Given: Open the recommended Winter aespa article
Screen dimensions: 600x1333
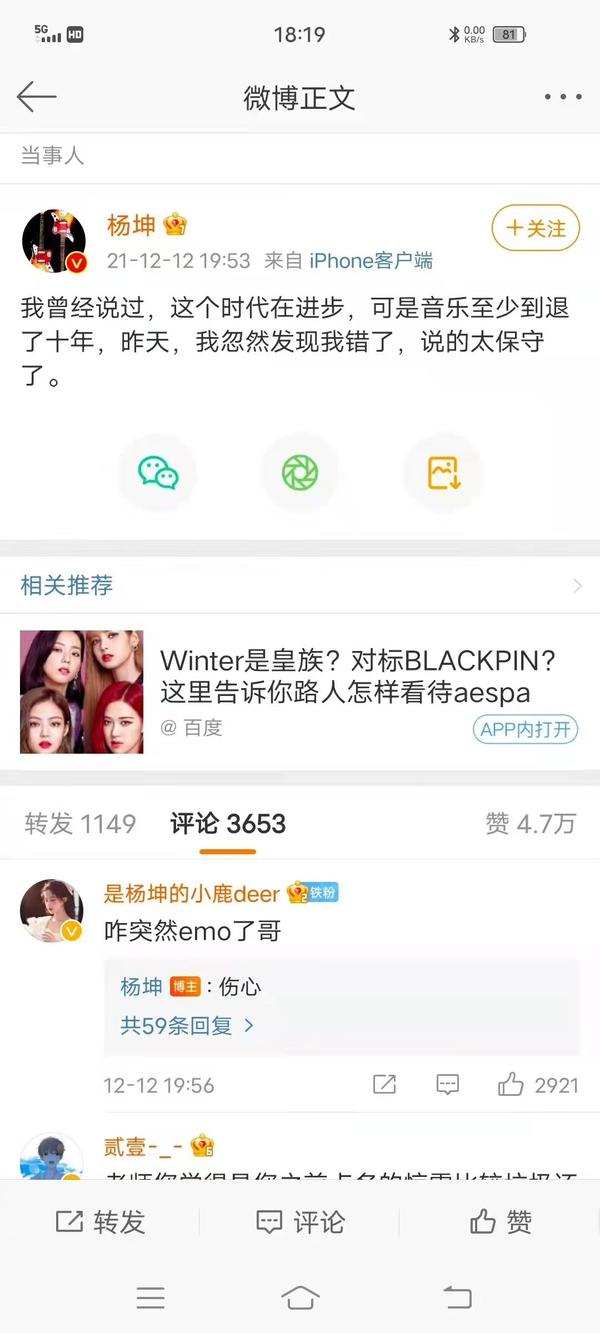Looking at the screenshot, I should point(300,691).
